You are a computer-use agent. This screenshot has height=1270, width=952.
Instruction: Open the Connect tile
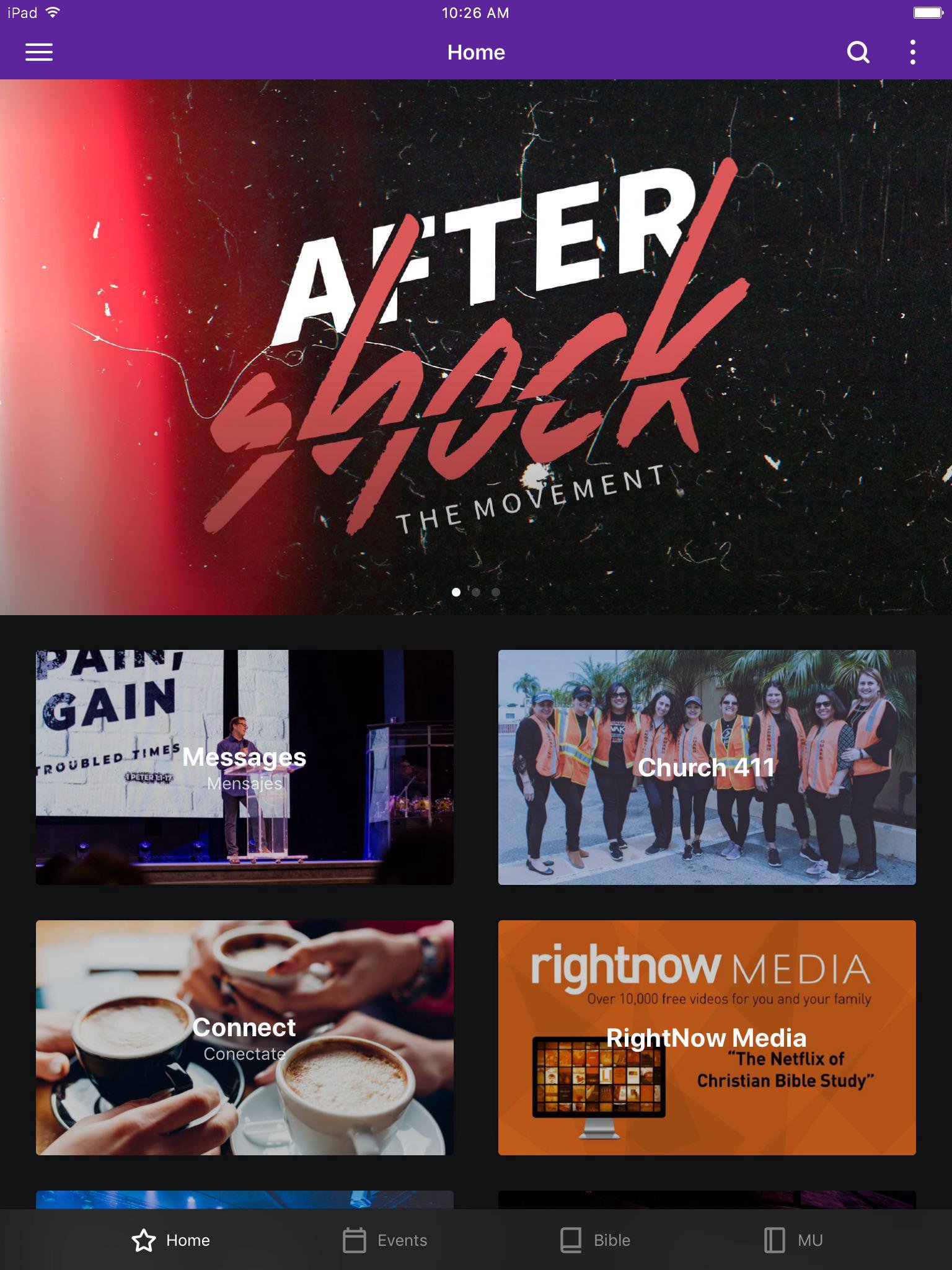coord(244,1037)
